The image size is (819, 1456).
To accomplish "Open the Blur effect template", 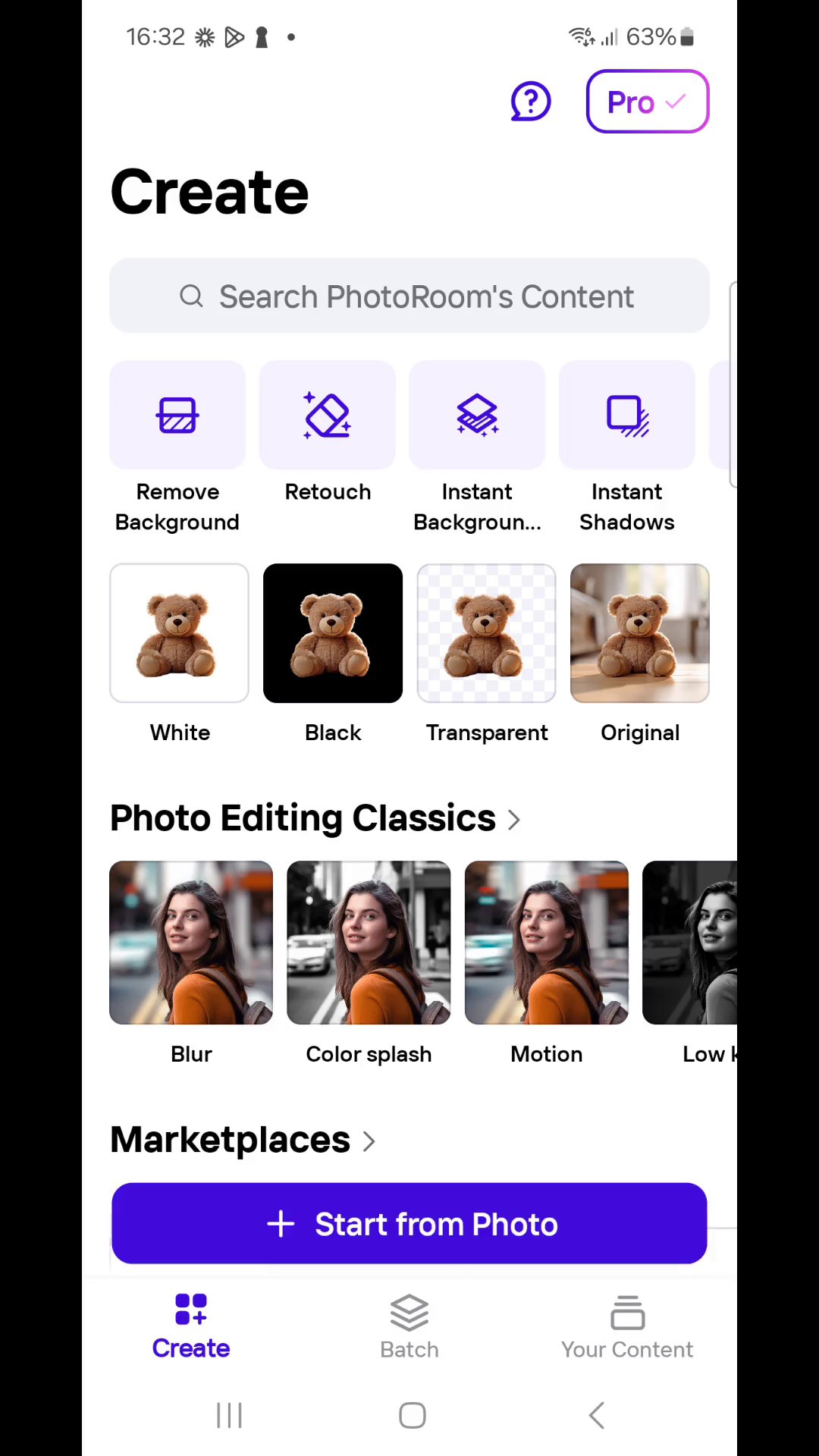I will 191,943.
